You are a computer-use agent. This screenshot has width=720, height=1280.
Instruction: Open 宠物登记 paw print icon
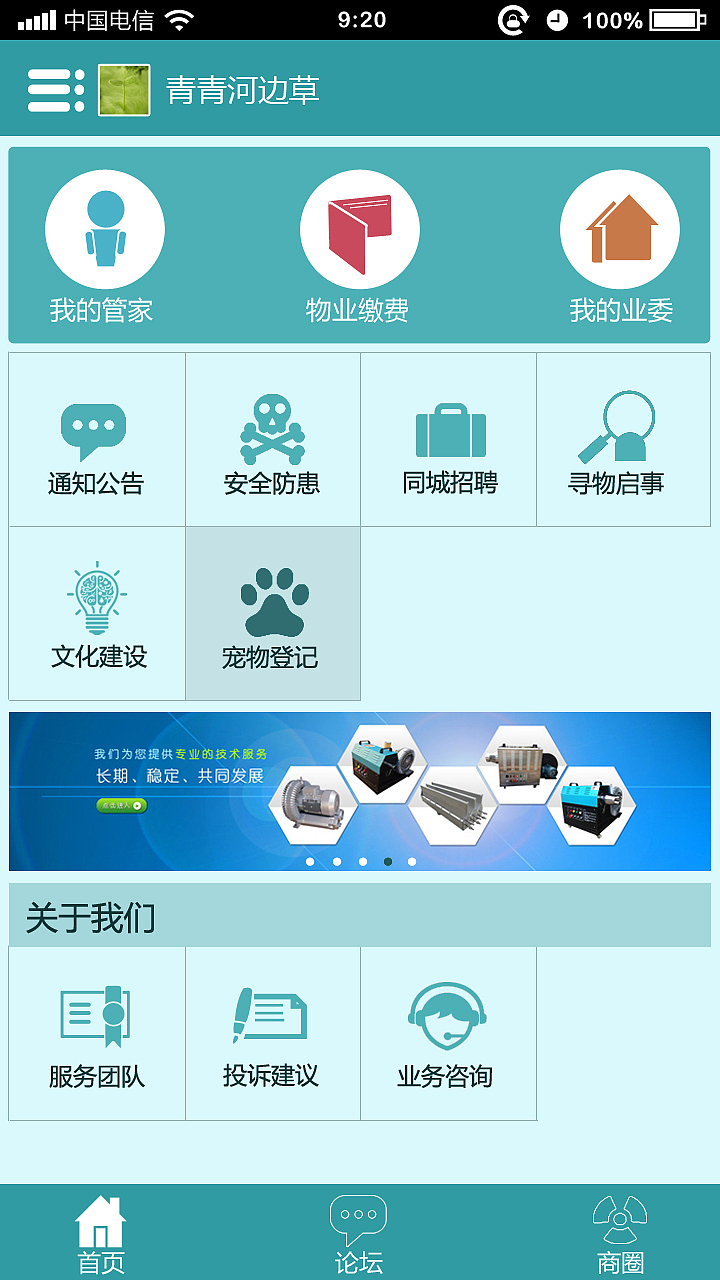[271, 598]
